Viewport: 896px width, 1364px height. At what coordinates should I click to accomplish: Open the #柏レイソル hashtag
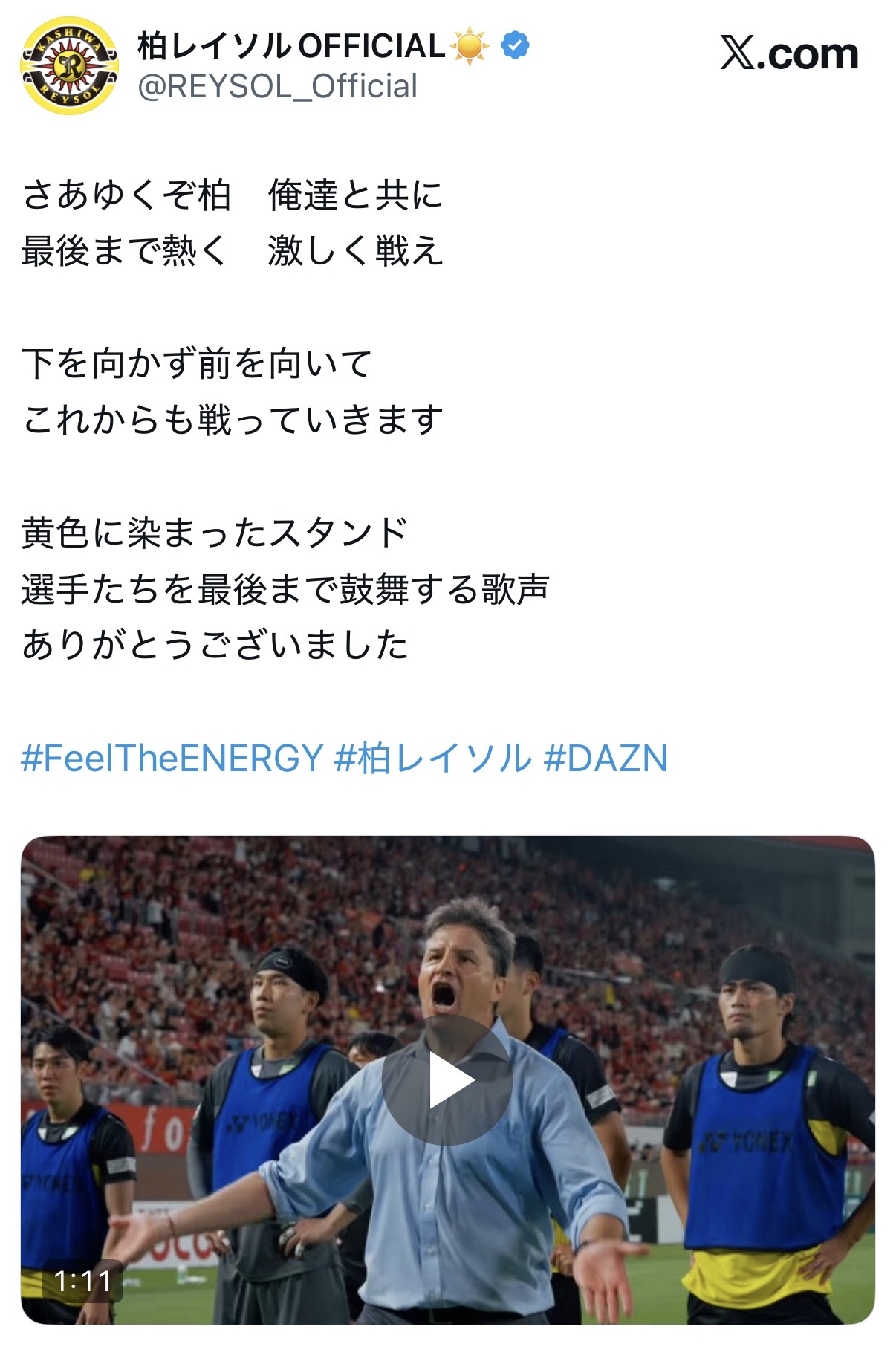[x=433, y=759]
